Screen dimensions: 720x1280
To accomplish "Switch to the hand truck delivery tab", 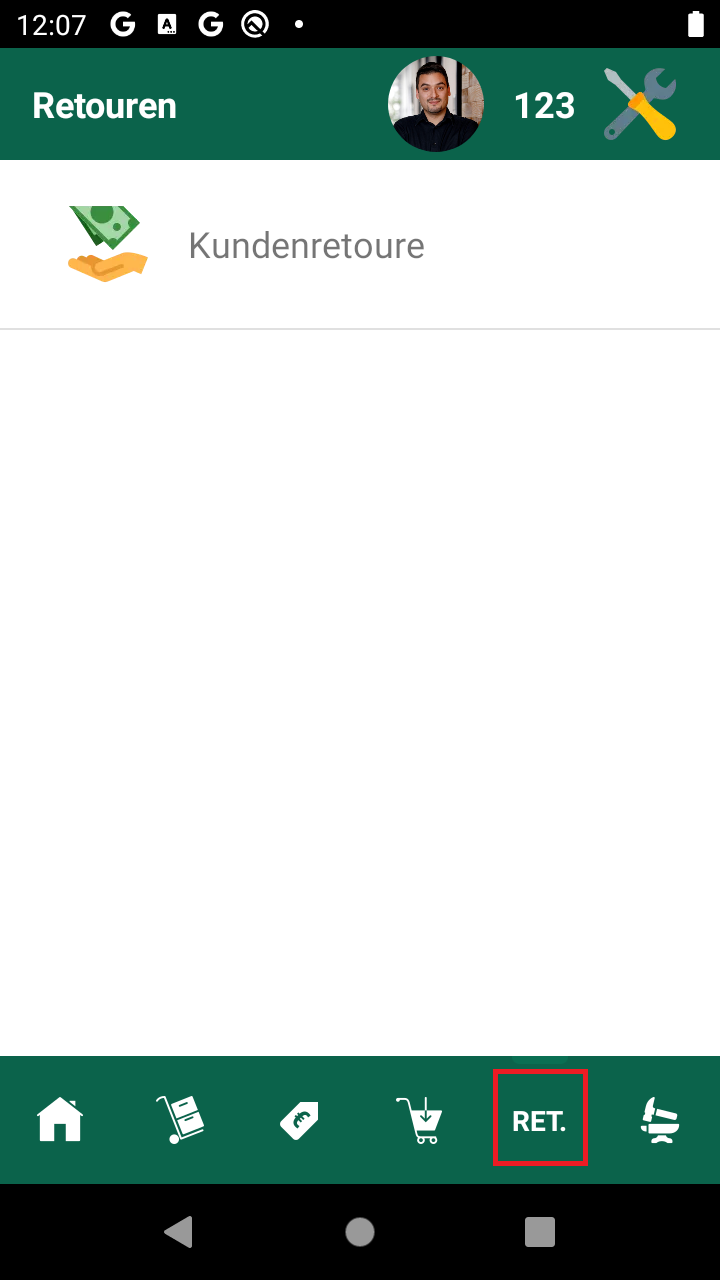I will pyautogui.click(x=180, y=1120).
